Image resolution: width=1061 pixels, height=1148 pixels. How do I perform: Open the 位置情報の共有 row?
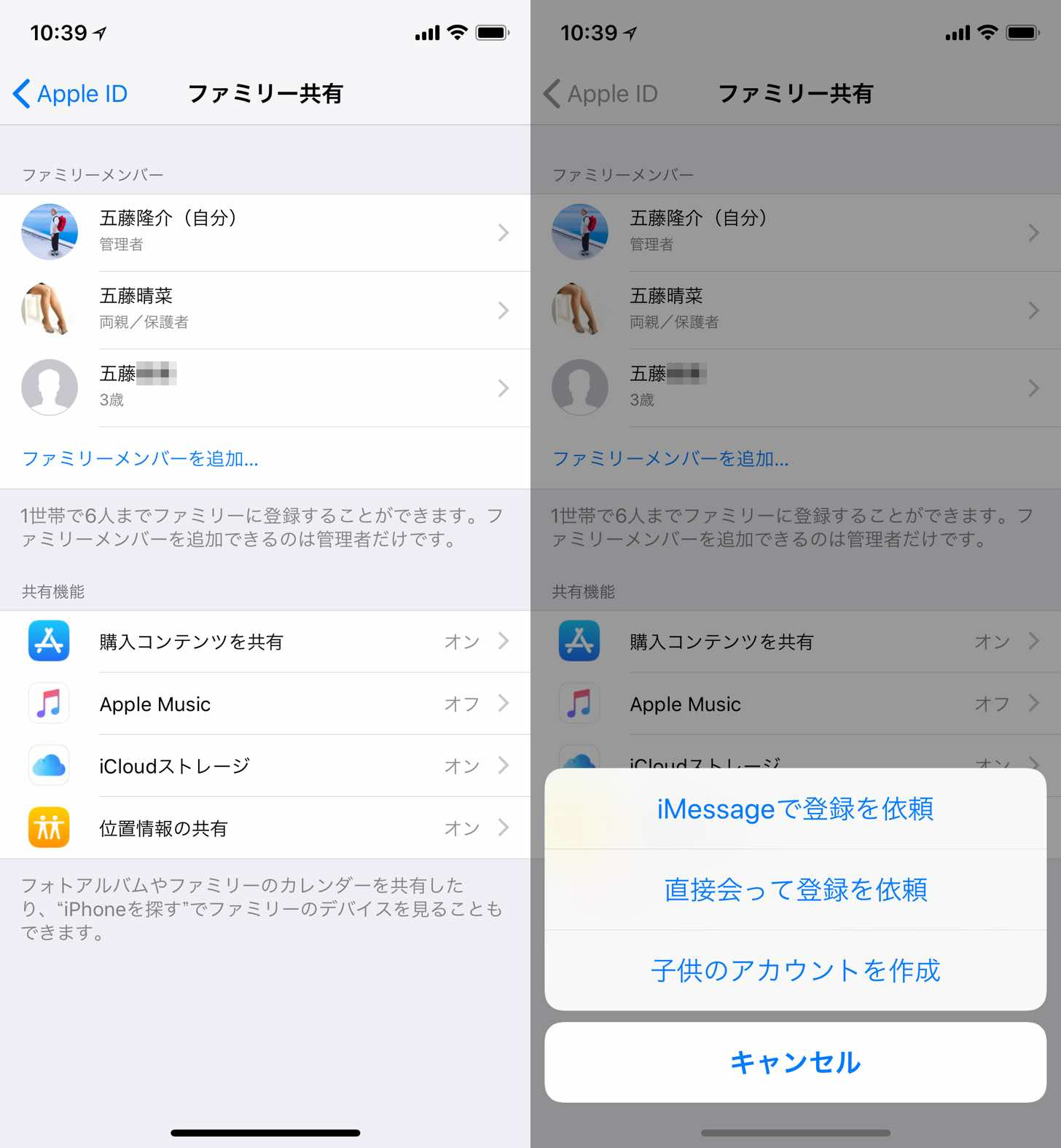[x=265, y=828]
